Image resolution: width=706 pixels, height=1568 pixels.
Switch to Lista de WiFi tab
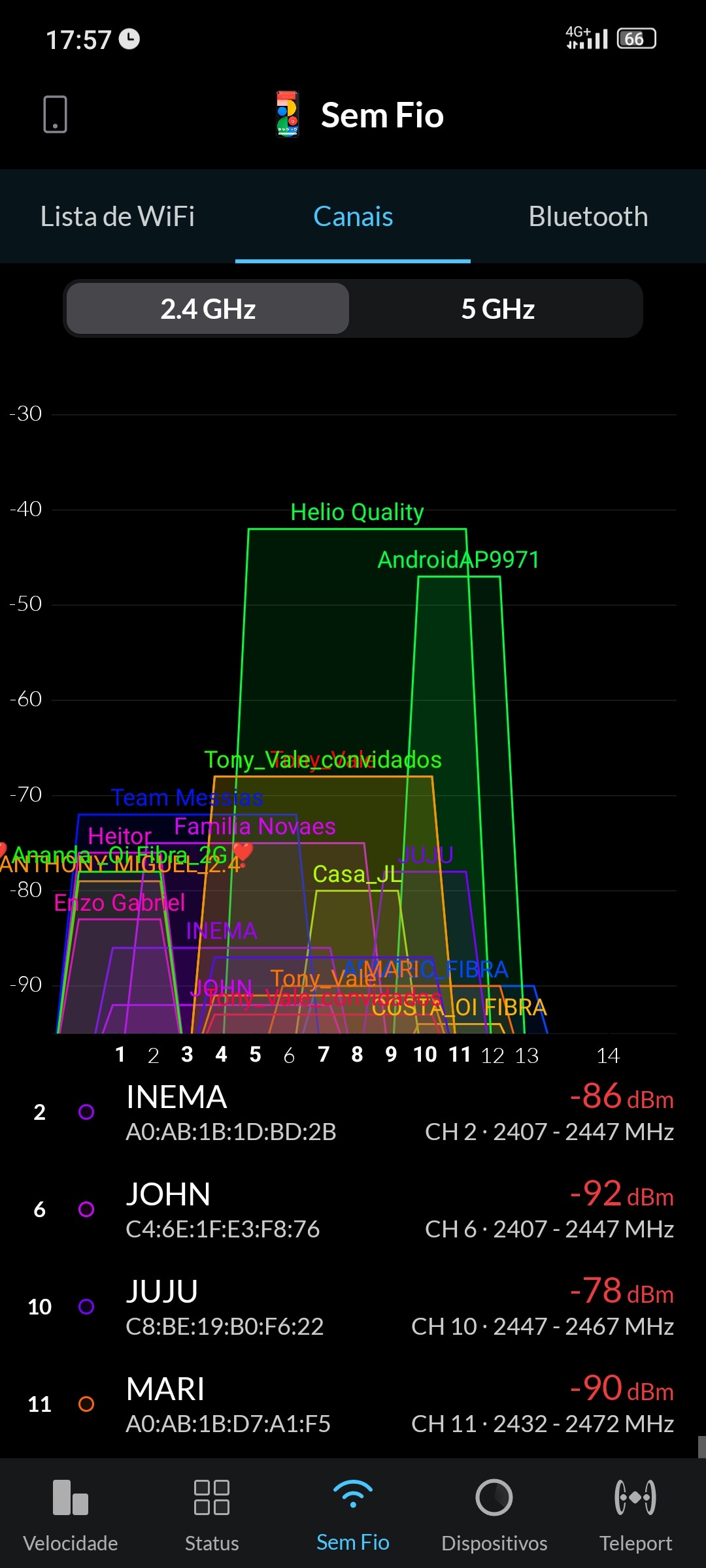click(118, 217)
